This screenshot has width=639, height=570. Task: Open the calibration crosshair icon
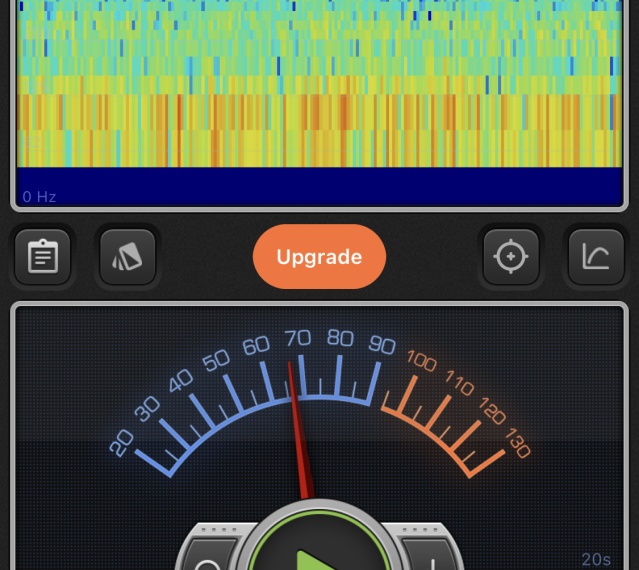pyautogui.click(x=510, y=257)
